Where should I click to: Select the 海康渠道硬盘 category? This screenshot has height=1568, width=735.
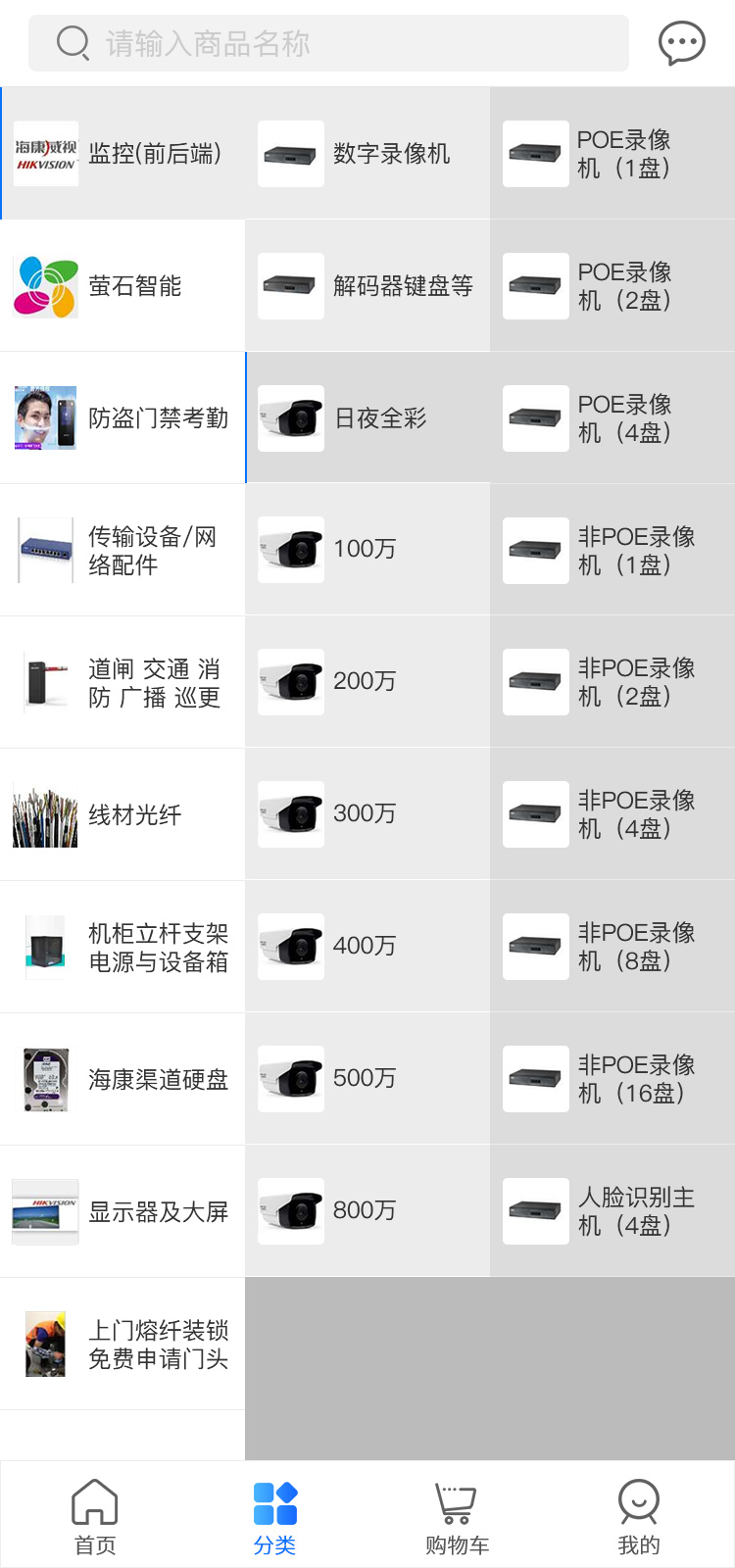pos(122,1079)
